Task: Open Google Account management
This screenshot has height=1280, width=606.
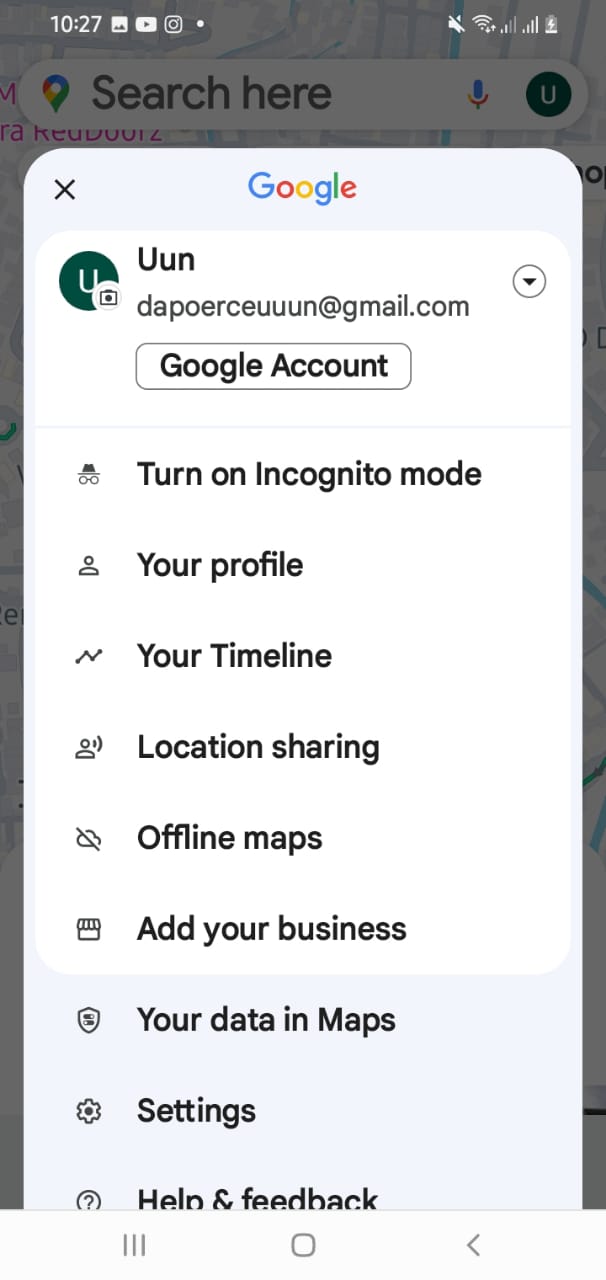Action: coord(273,366)
